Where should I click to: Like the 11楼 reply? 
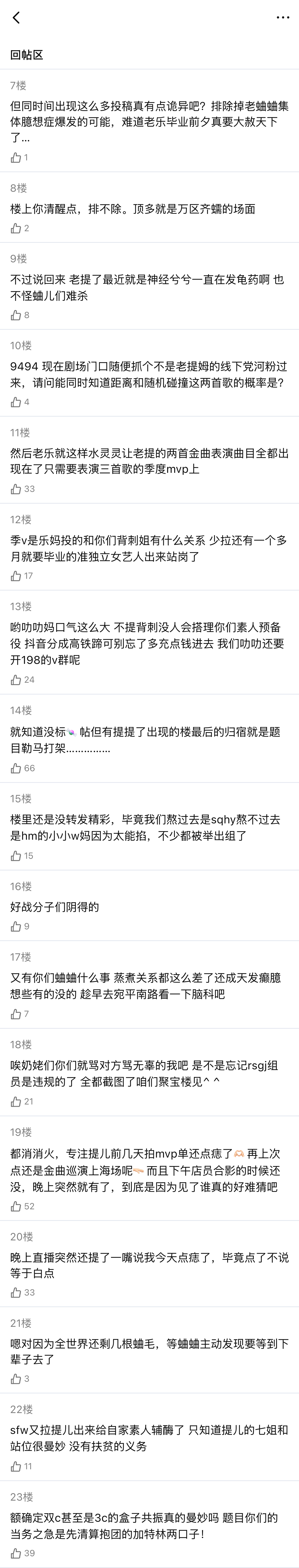point(16,489)
